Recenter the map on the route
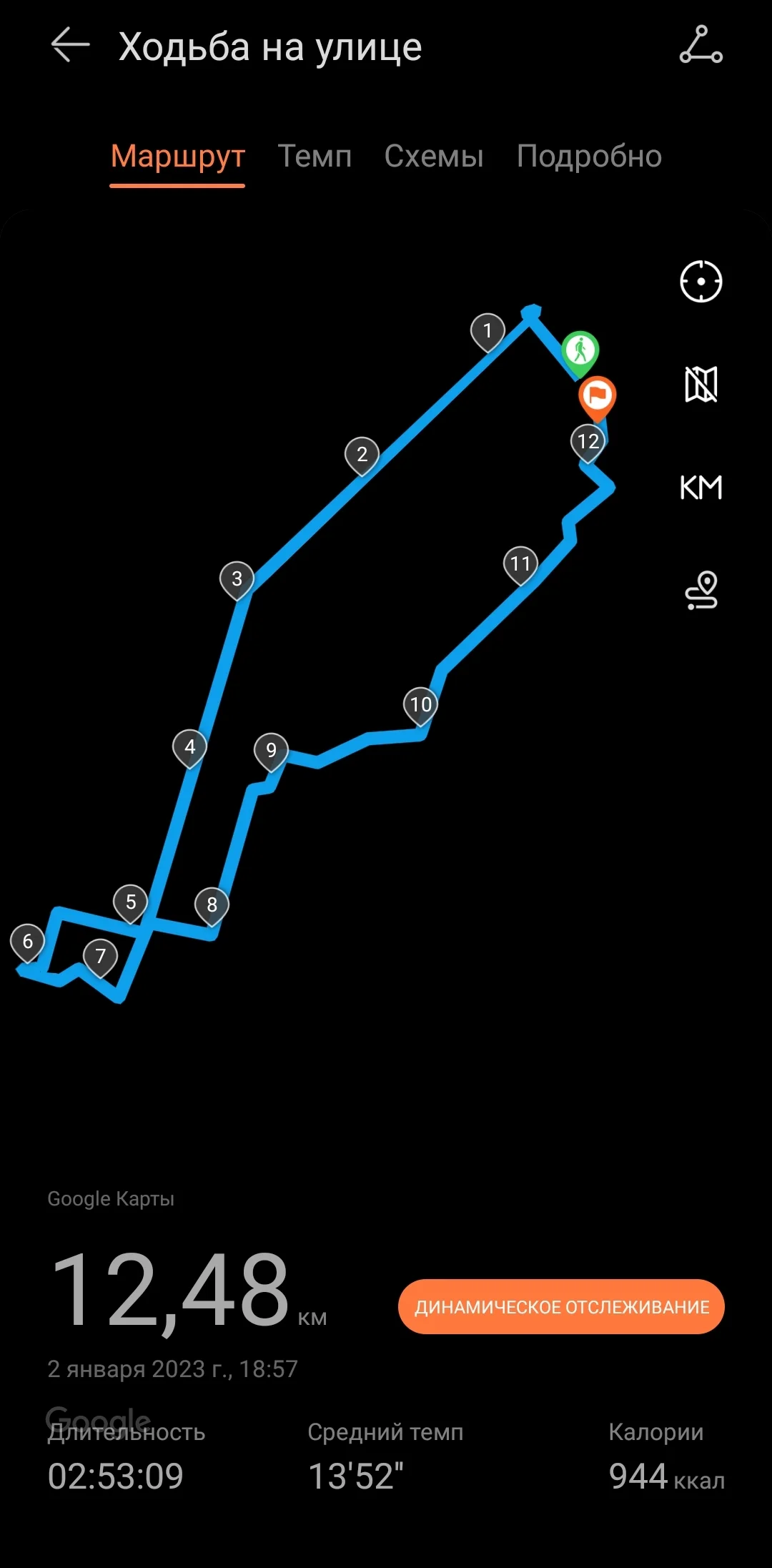 point(701,282)
